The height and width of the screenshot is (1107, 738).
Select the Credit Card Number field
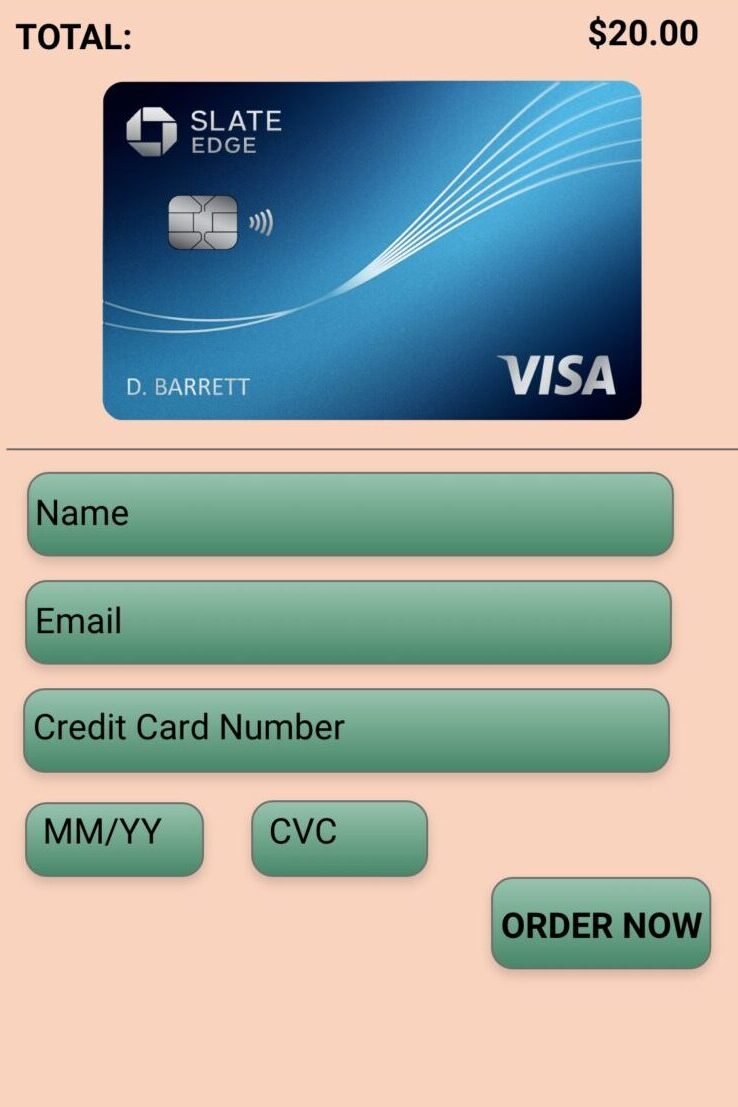point(346,730)
